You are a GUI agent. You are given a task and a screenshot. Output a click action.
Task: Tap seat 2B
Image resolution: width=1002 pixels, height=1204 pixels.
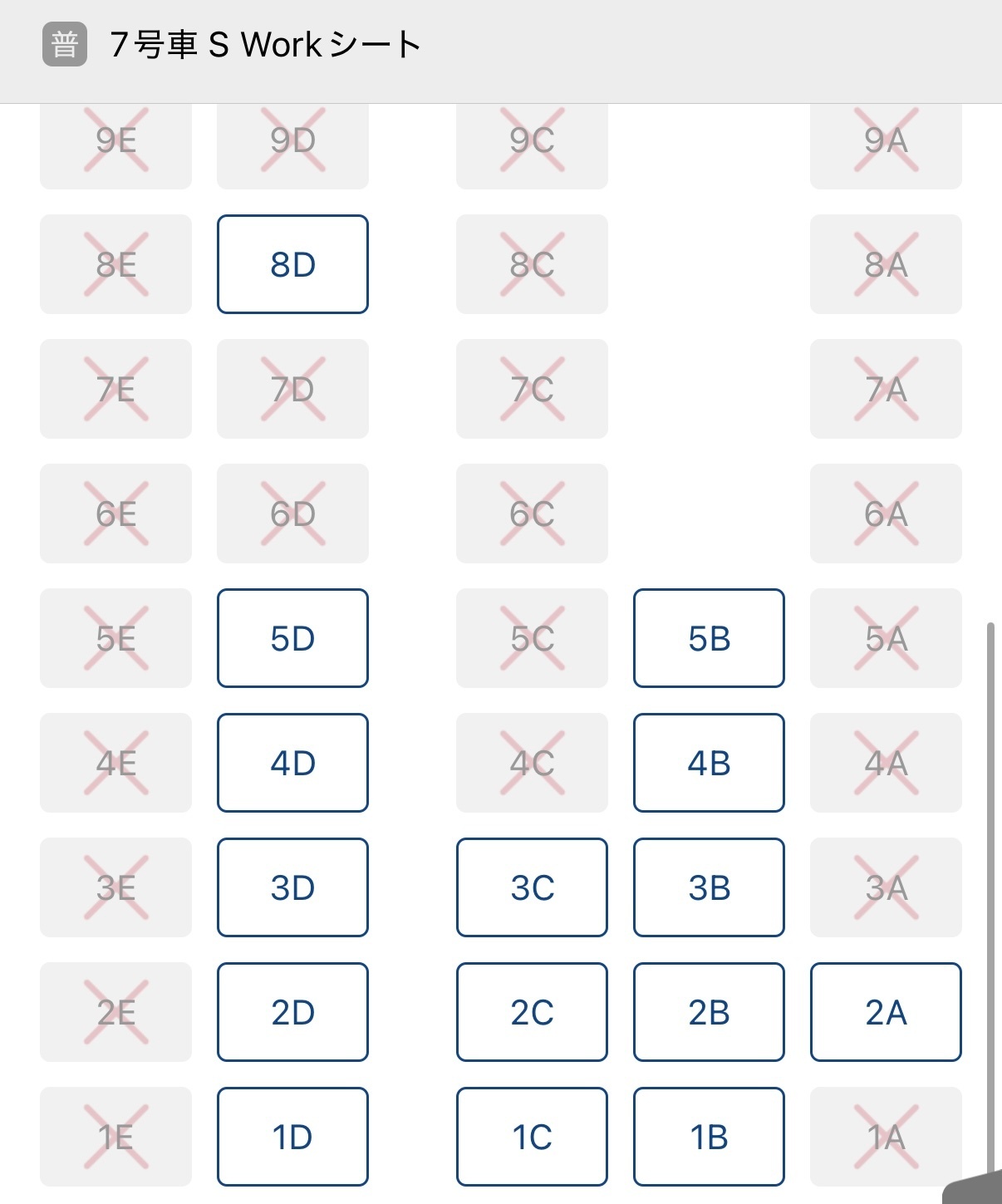(709, 1012)
